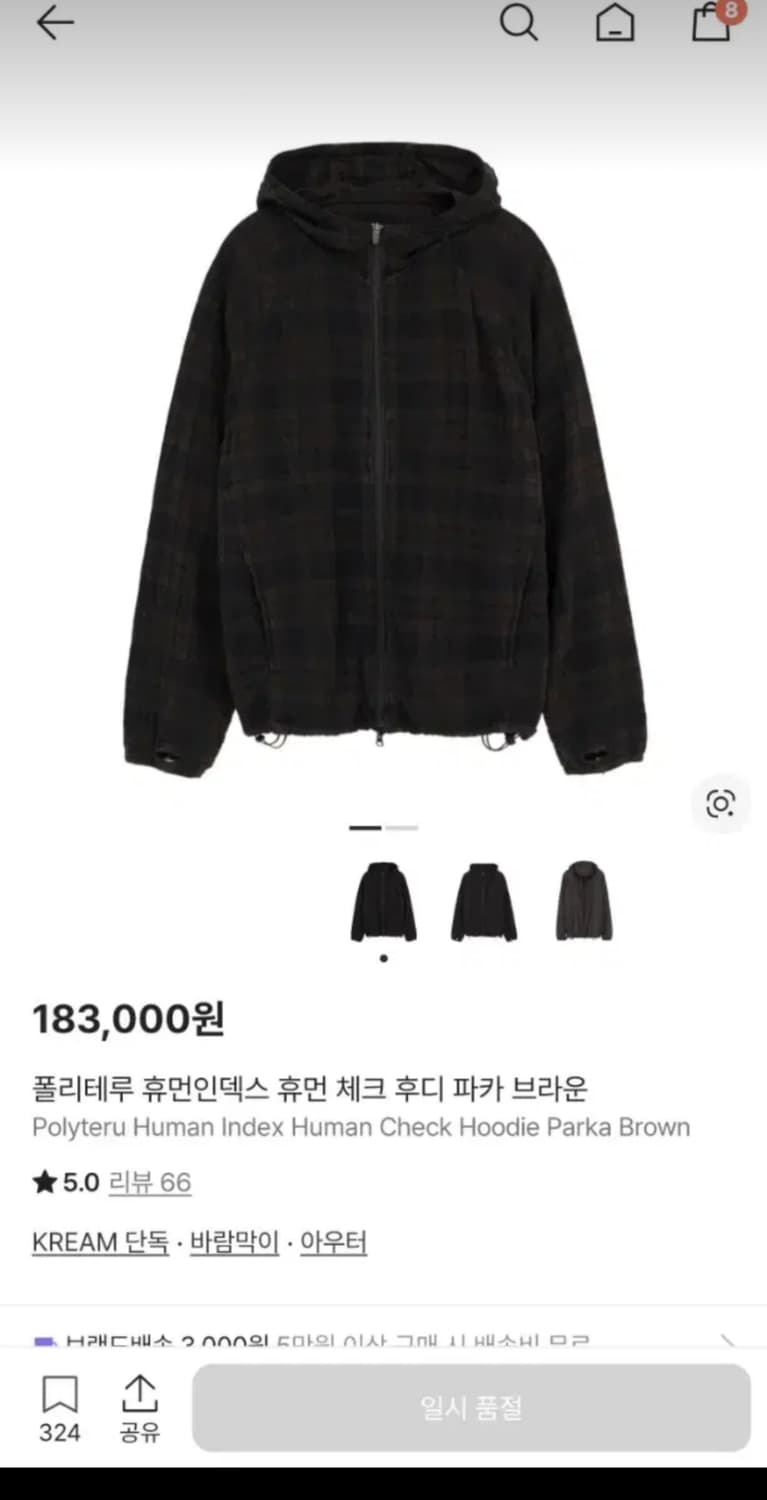Select the active dot under the thumbnails
The image size is (767, 1500).
pos(383,958)
